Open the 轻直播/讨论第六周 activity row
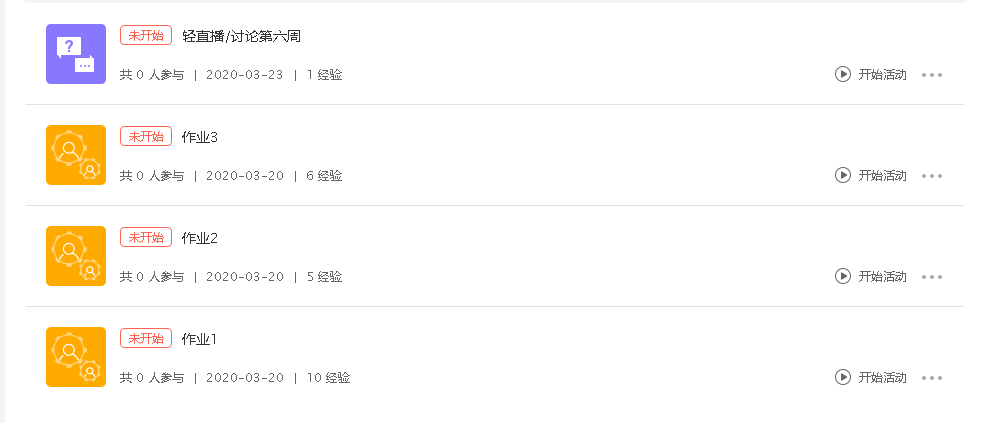The width and height of the screenshot is (981, 423). (x=241, y=36)
